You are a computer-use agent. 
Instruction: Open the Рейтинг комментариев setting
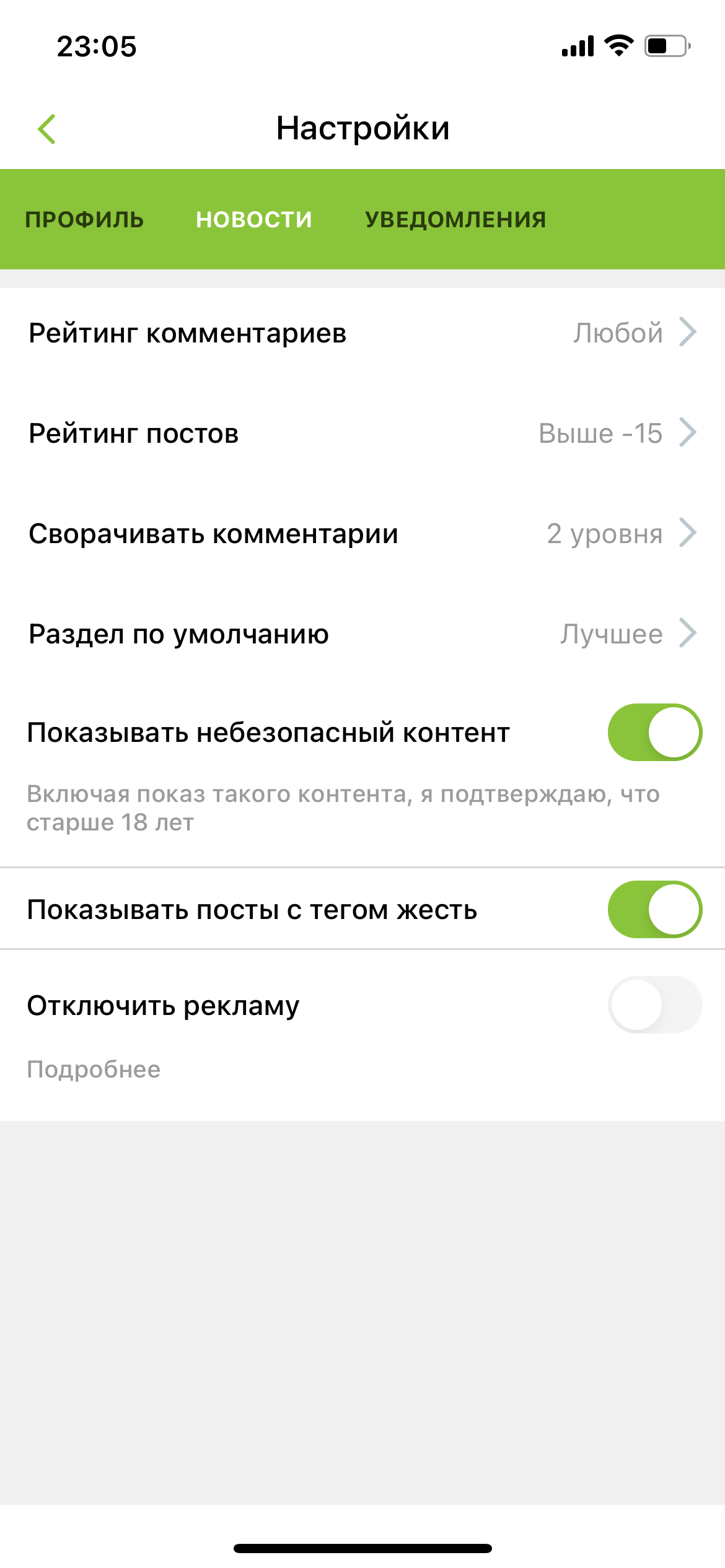[x=362, y=333]
